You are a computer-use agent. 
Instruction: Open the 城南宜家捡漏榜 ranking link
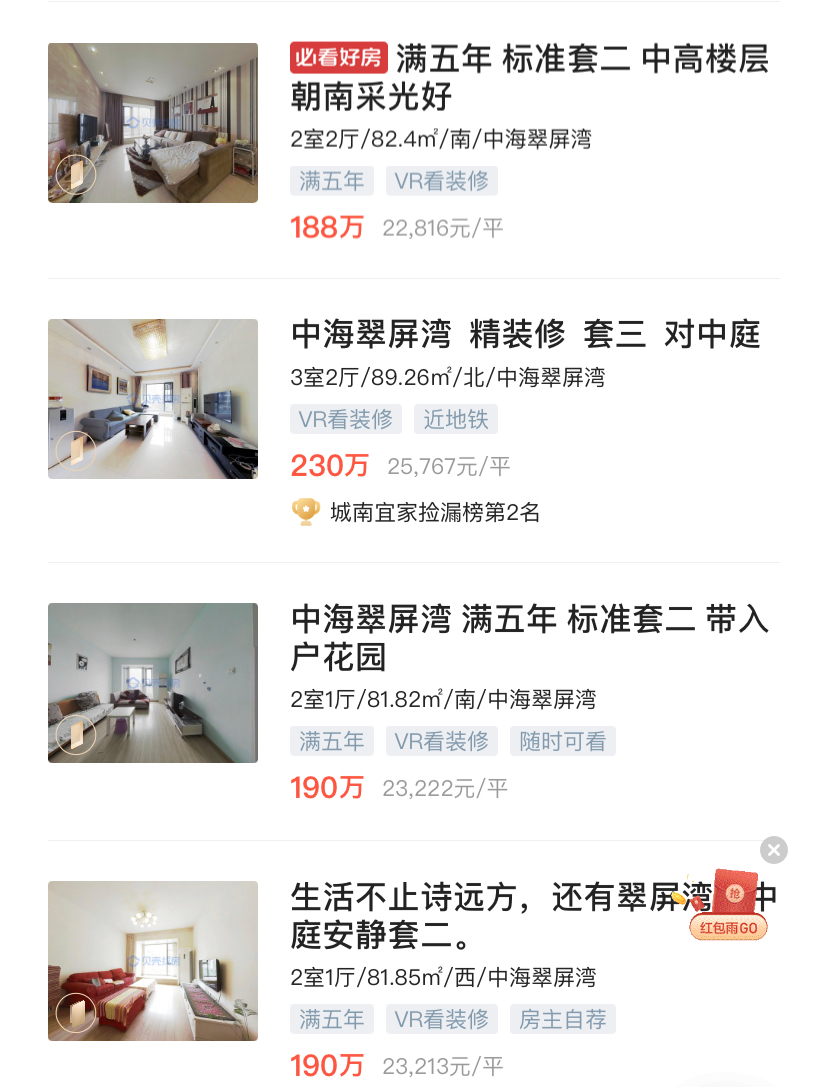pos(434,513)
